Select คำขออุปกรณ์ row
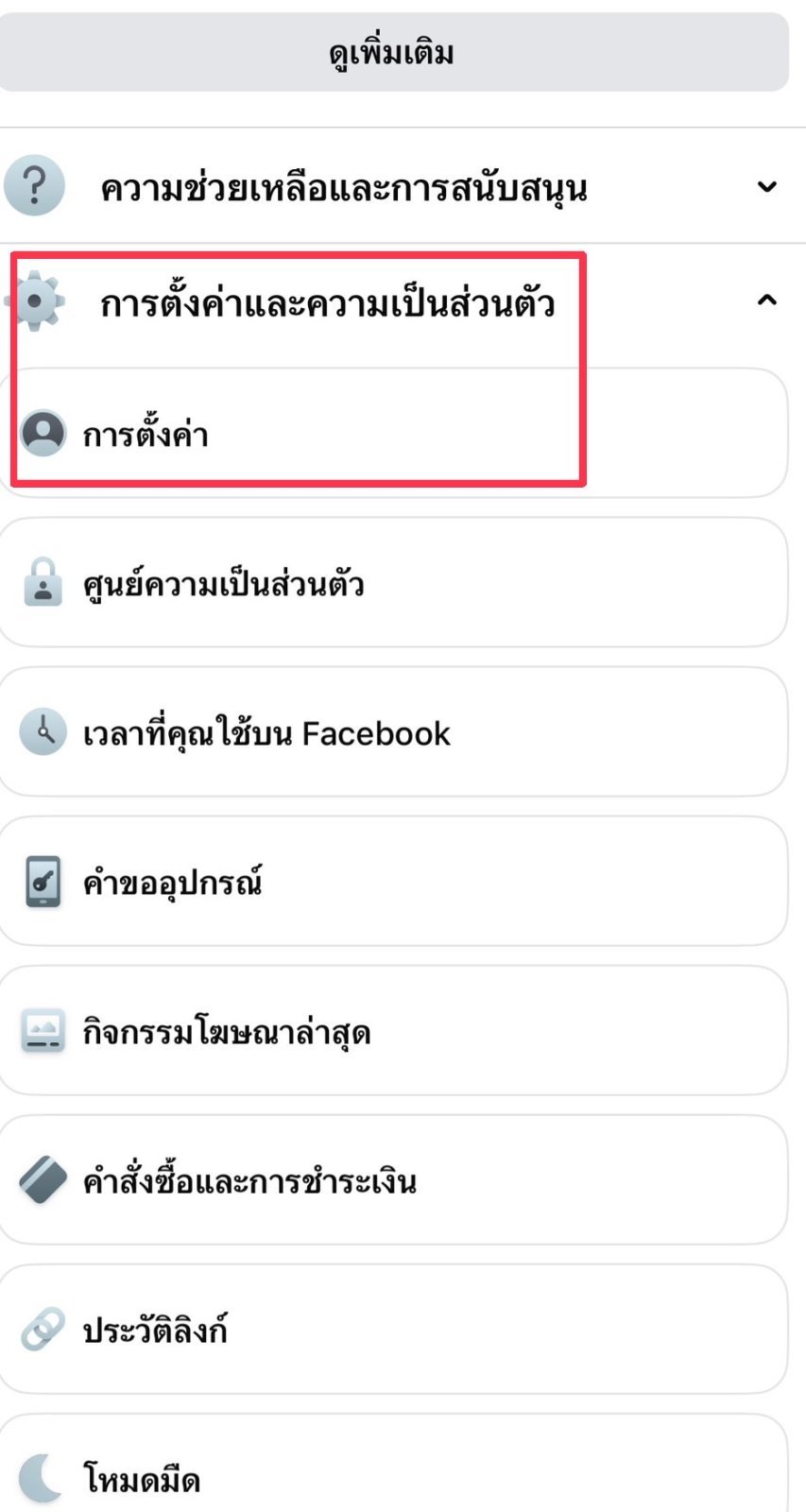806x1512 pixels. coord(392,882)
